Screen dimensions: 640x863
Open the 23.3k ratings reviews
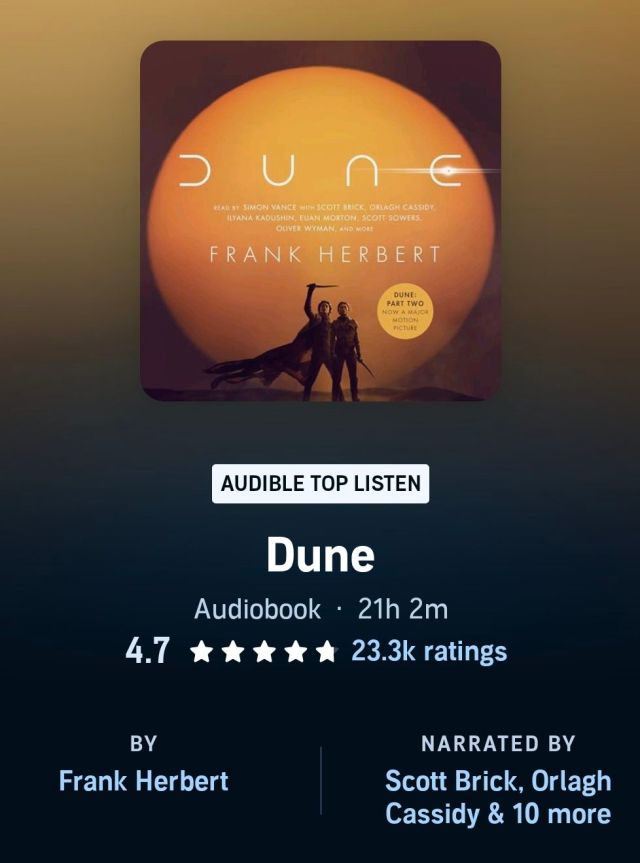point(429,652)
